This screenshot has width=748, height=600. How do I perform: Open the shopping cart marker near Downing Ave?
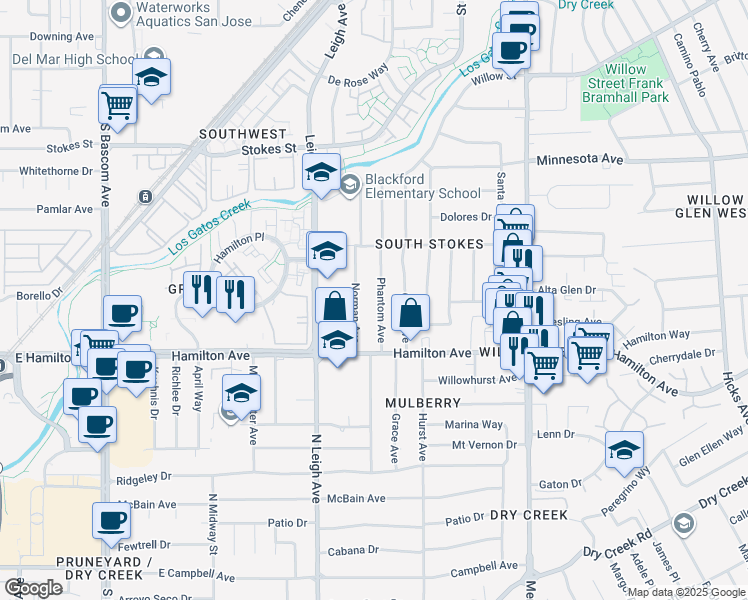pyautogui.click(x=118, y=106)
